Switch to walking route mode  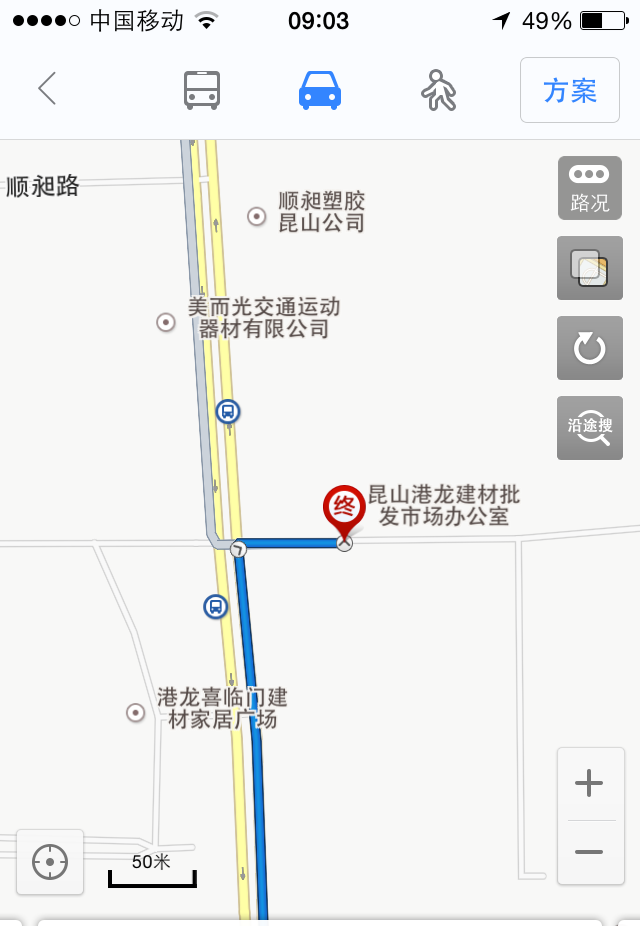click(438, 90)
